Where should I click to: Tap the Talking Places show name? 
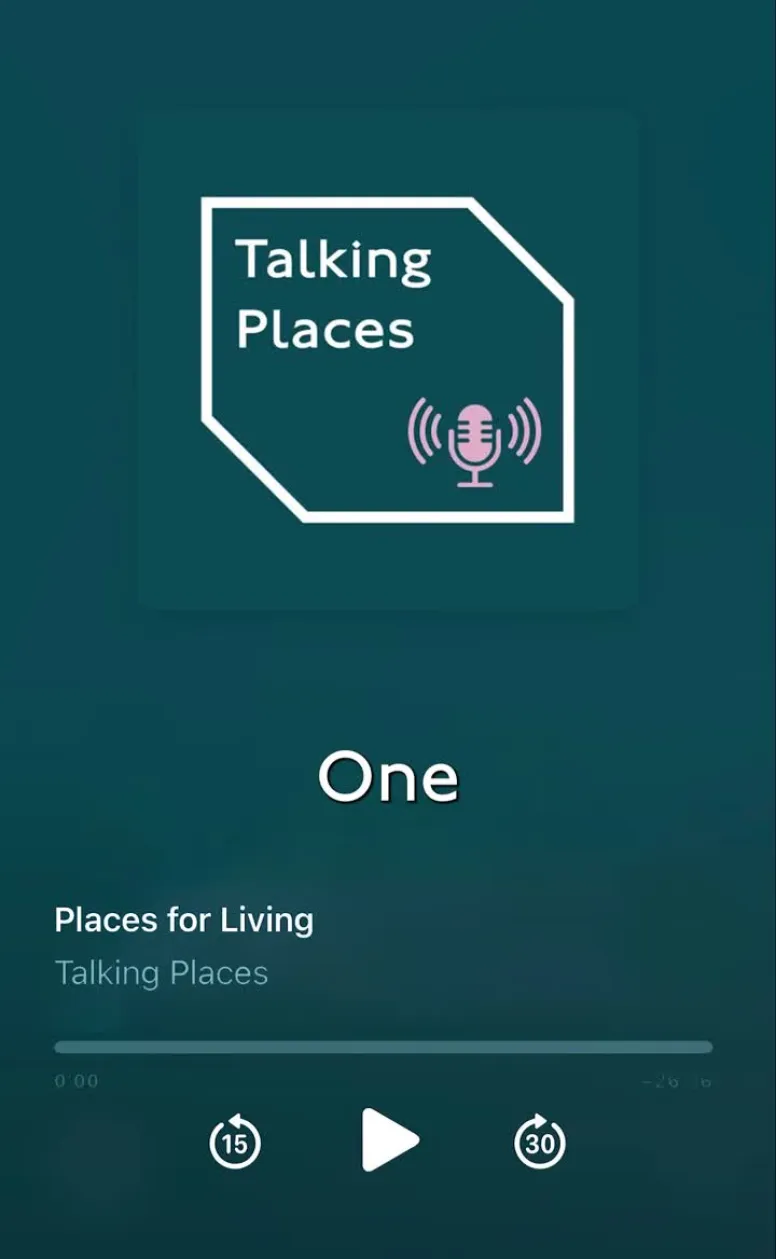coord(163,972)
